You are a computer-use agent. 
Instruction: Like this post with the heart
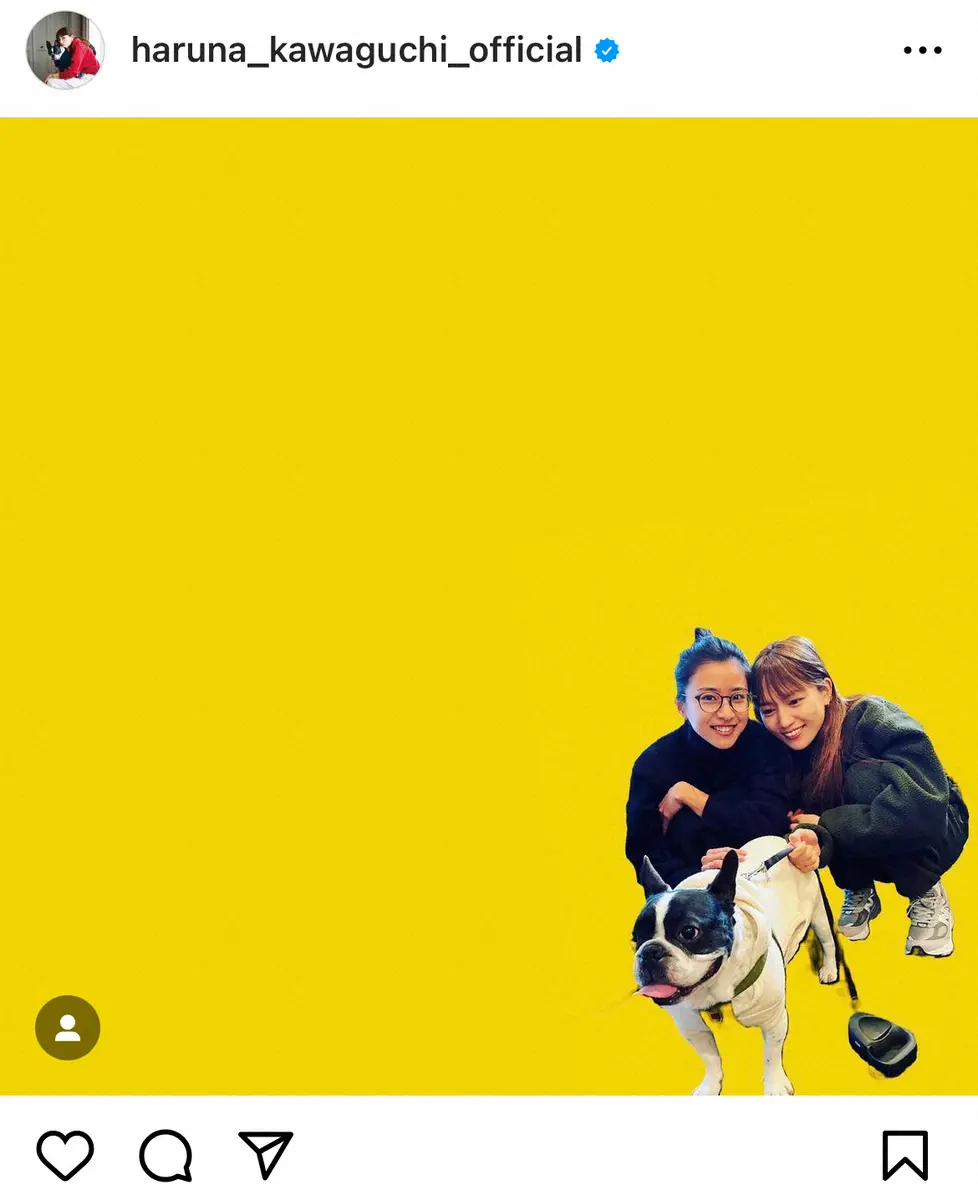tap(65, 1155)
